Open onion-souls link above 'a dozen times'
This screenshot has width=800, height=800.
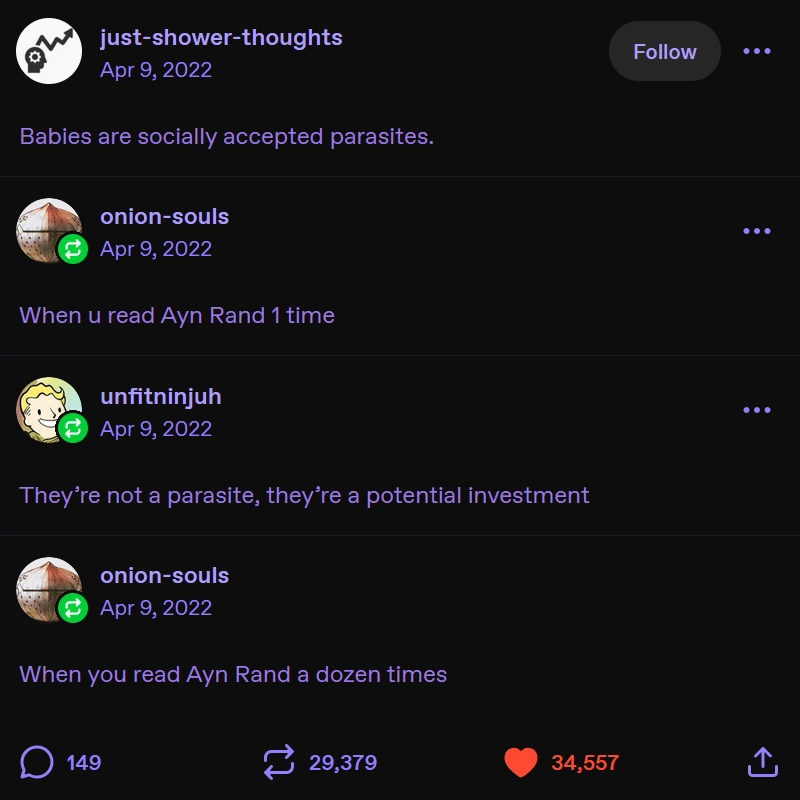click(164, 575)
